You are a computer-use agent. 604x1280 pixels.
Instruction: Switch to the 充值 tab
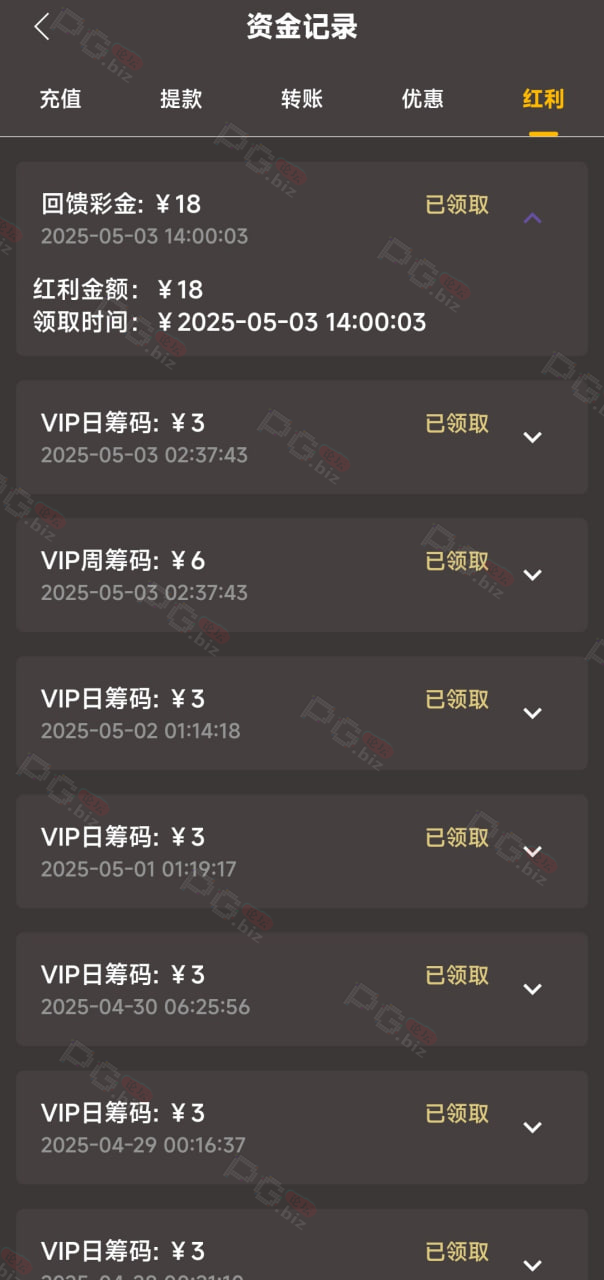[x=60, y=99]
